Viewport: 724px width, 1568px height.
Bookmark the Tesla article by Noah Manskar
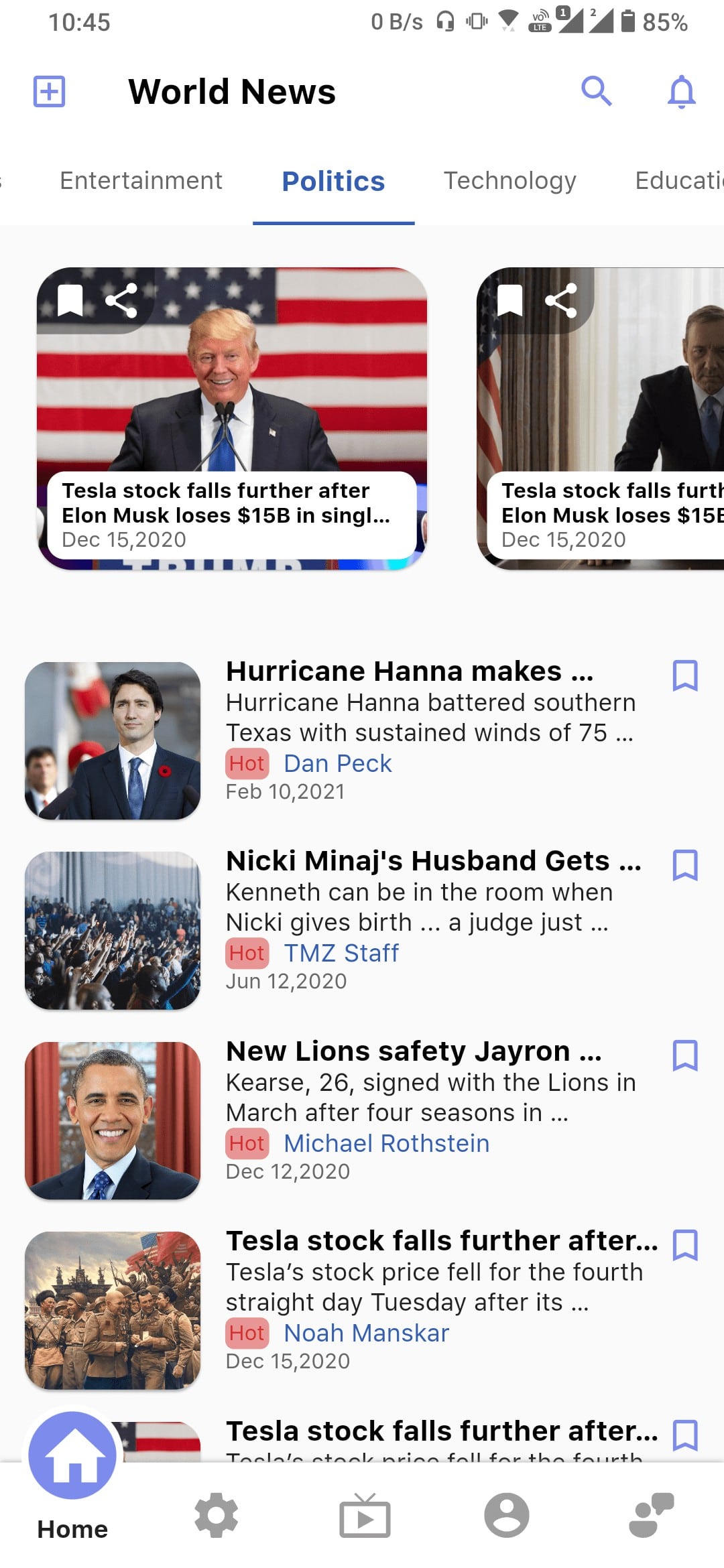click(x=684, y=1245)
